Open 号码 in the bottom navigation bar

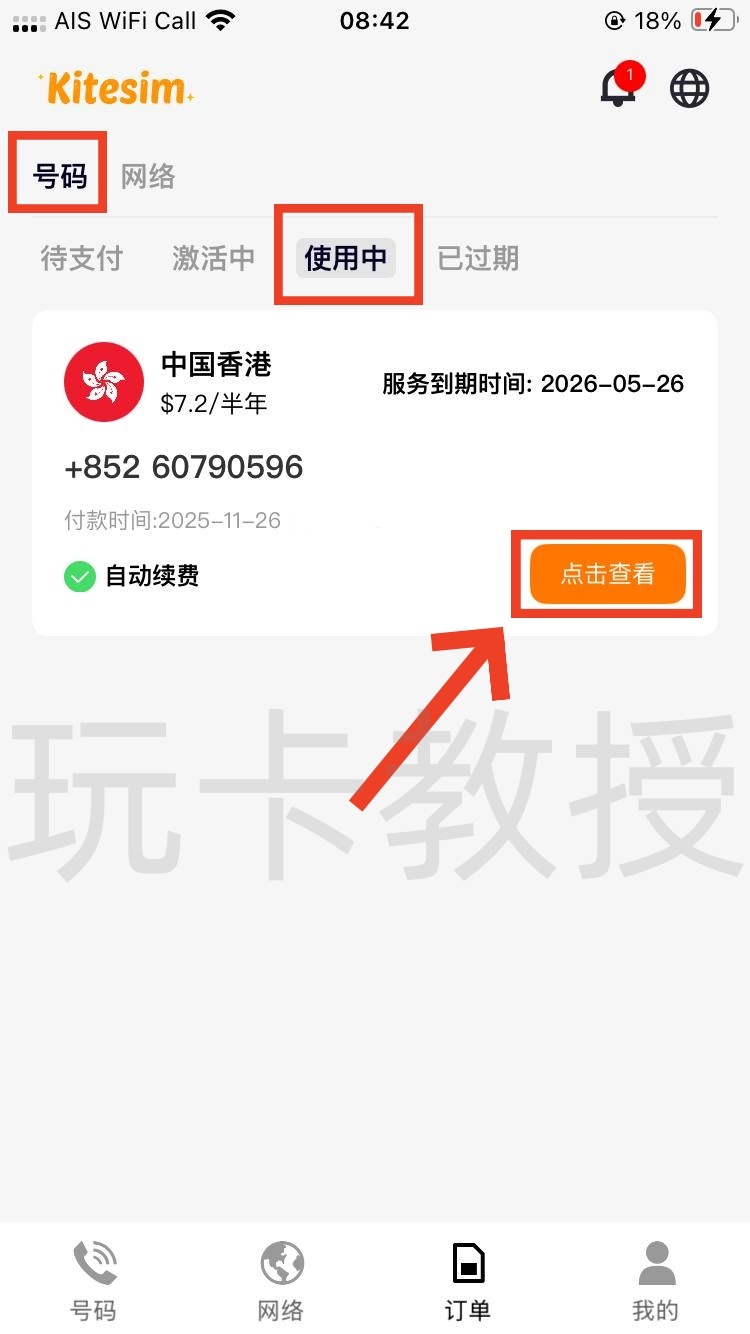point(93,1280)
